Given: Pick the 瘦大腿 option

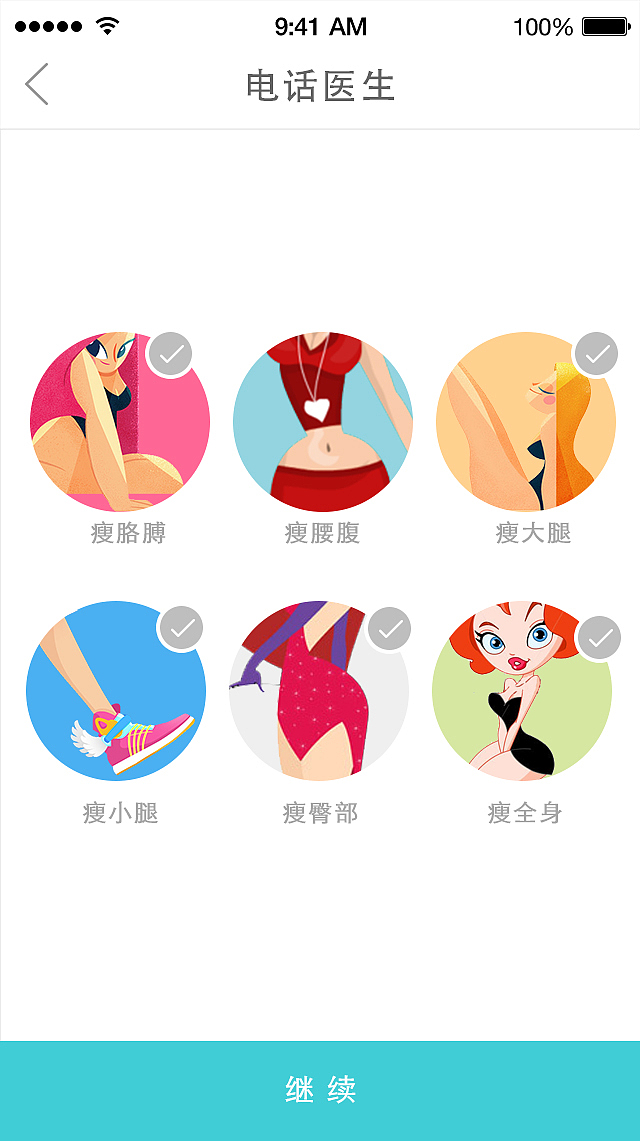Looking at the screenshot, I should point(526,422).
